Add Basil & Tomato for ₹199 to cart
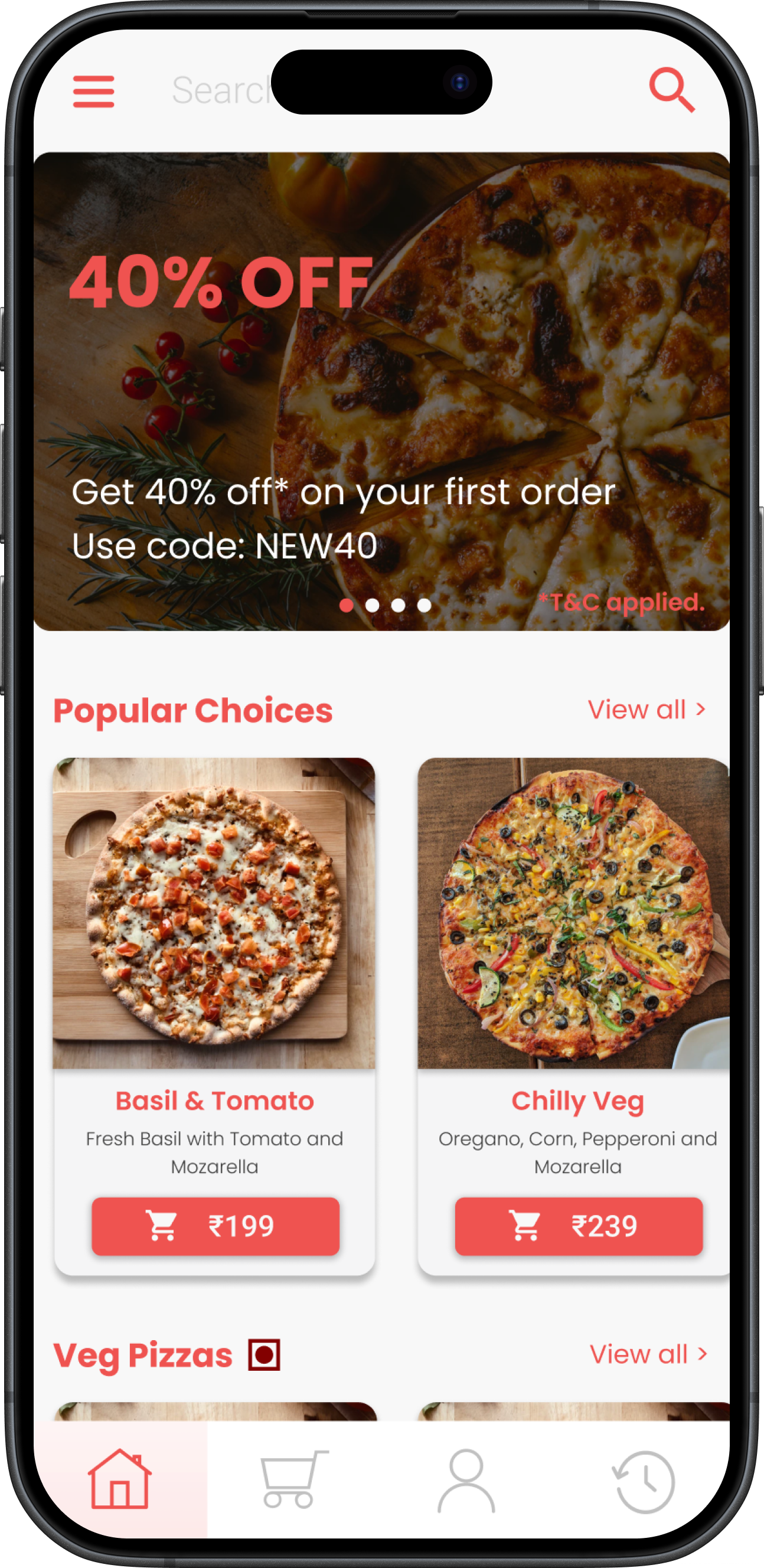The image size is (764, 1568). tap(216, 1226)
